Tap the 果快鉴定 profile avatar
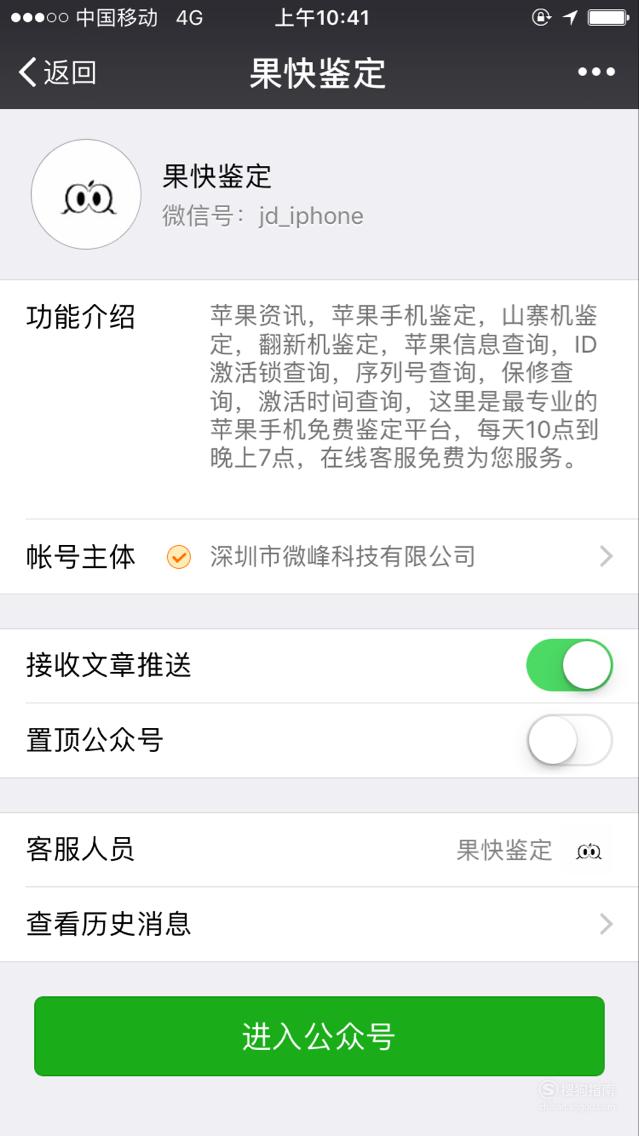This screenshot has height=1136, width=639. point(86,195)
